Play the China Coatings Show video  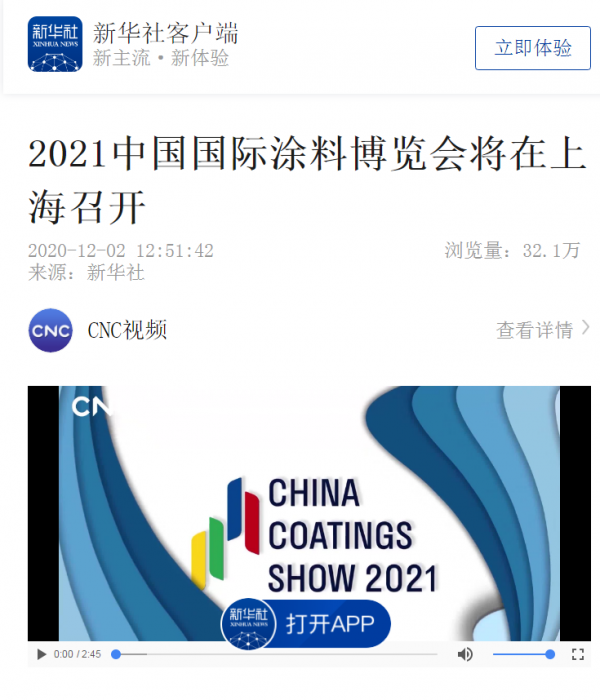(x=41, y=654)
